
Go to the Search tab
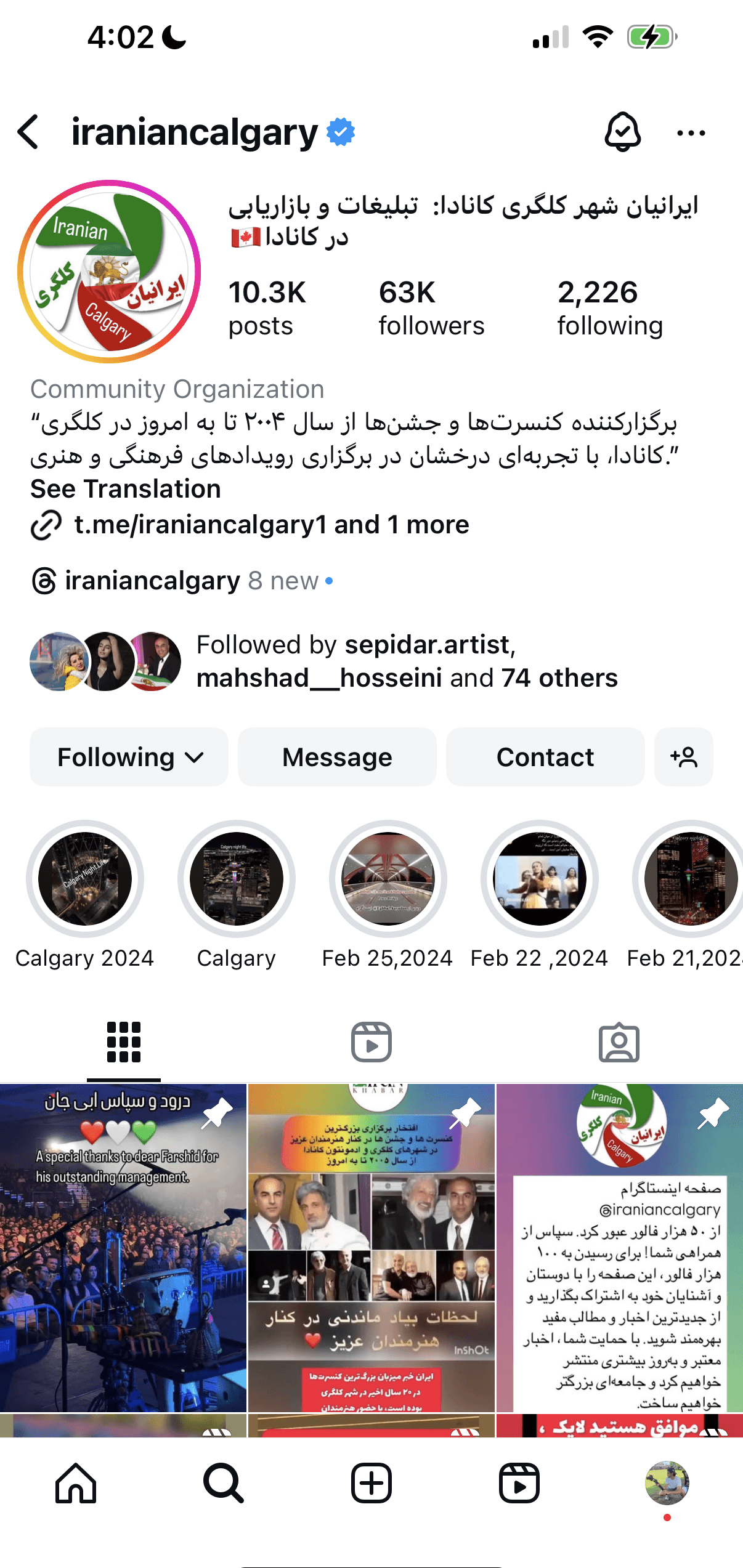coord(223,1483)
